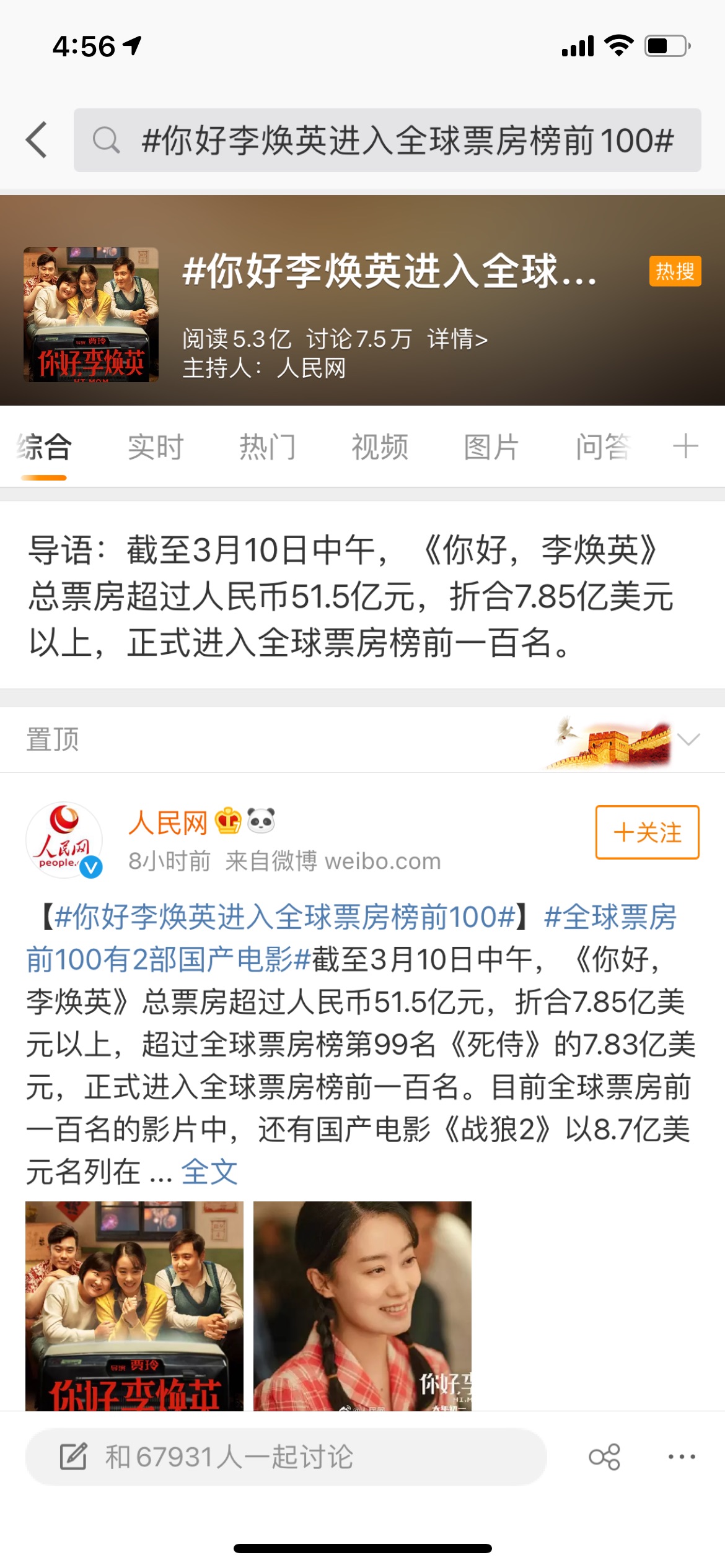View the close-up photo of the woman with braids
This screenshot has height=1568, width=725.
[x=362, y=1305]
